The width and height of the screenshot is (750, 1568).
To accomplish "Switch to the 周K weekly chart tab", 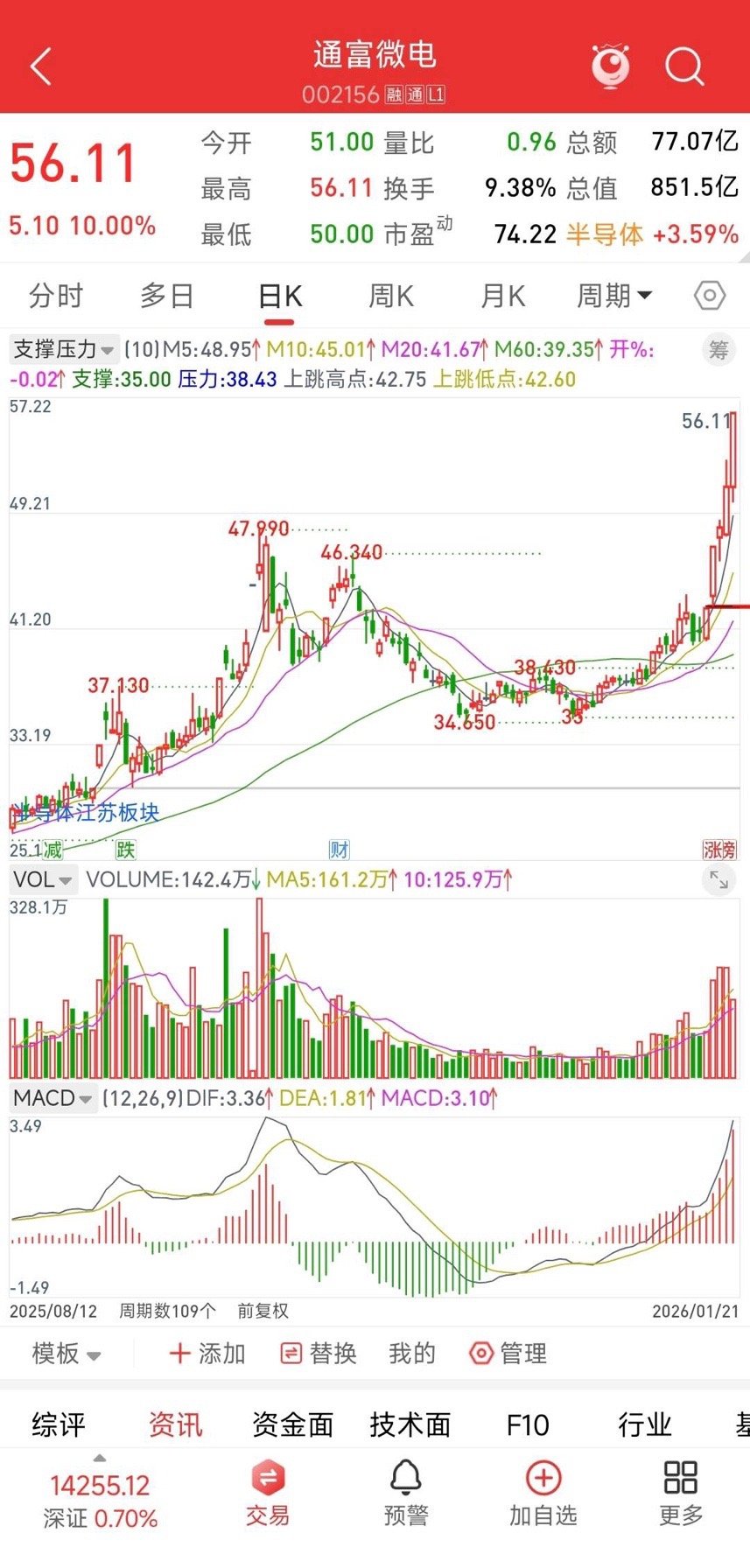I will (x=390, y=297).
